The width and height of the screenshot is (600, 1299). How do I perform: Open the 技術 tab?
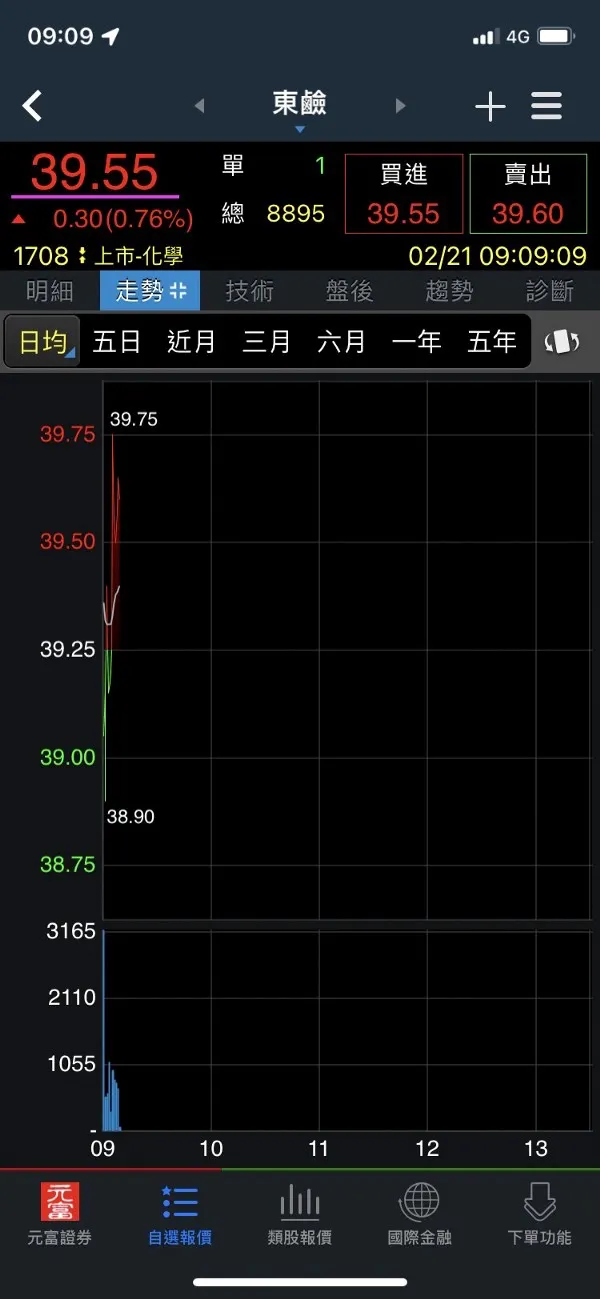pyautogui.click(x=250, y=291)
